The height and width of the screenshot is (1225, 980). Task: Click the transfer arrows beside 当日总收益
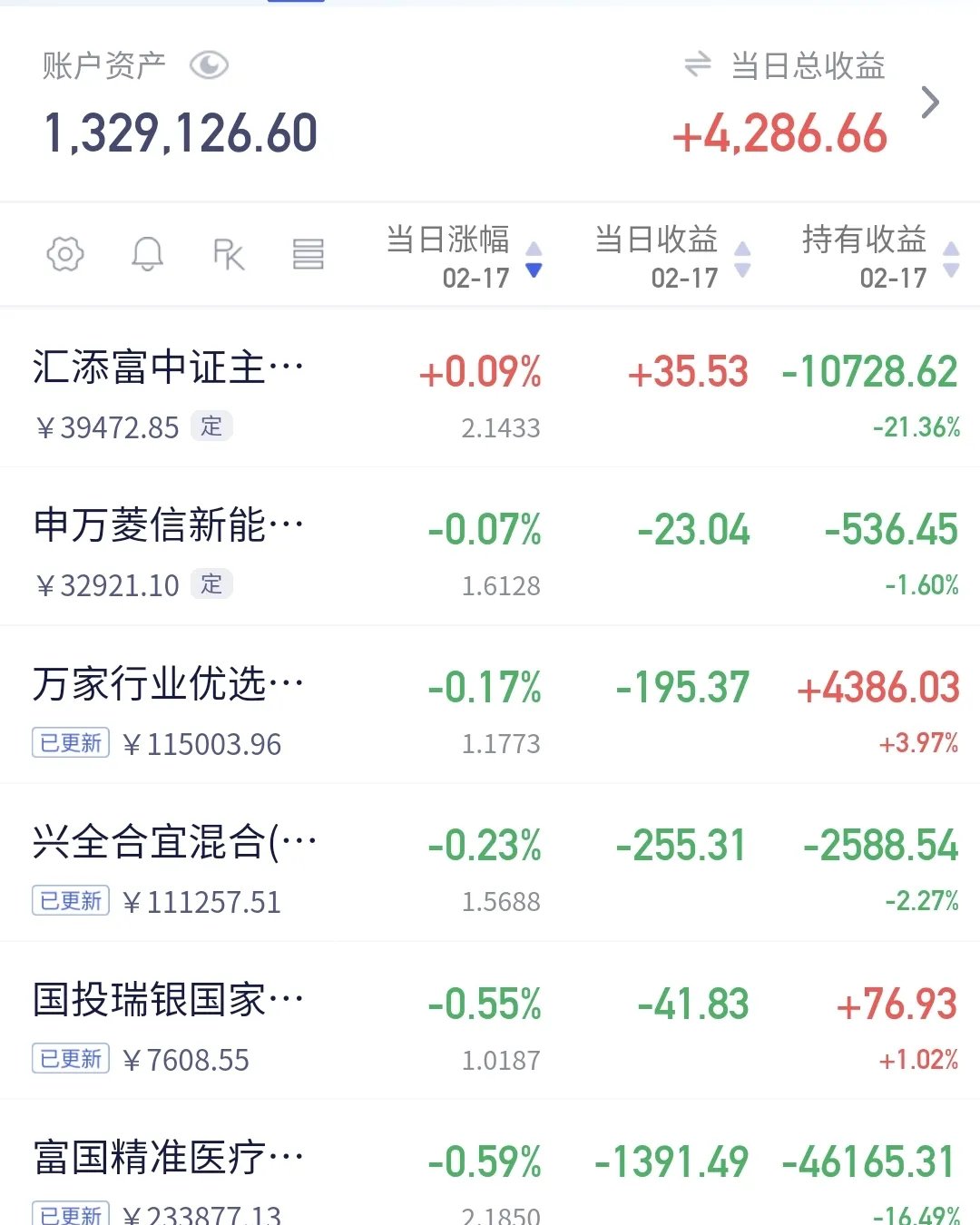(697, 65)
